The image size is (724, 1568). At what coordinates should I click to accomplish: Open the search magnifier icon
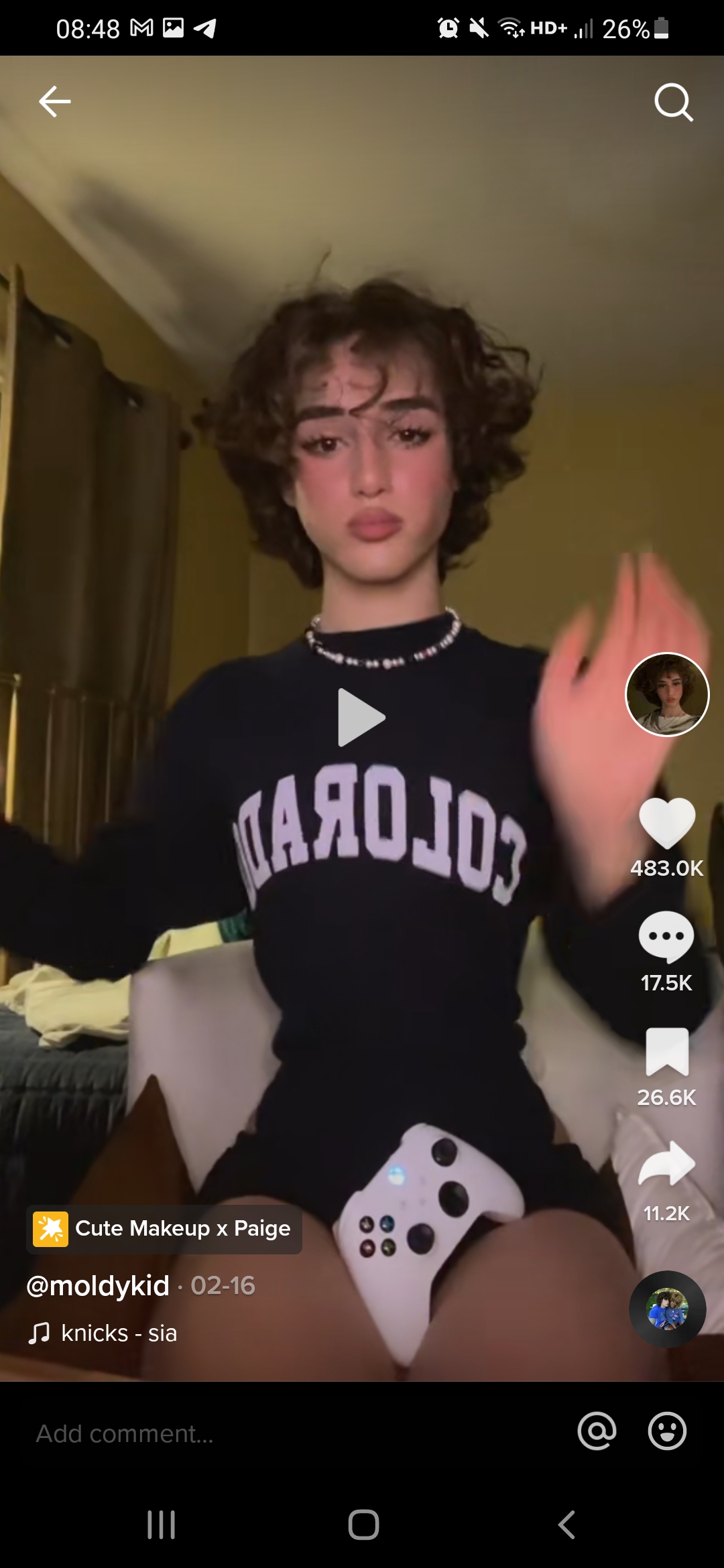click(672, 102)
